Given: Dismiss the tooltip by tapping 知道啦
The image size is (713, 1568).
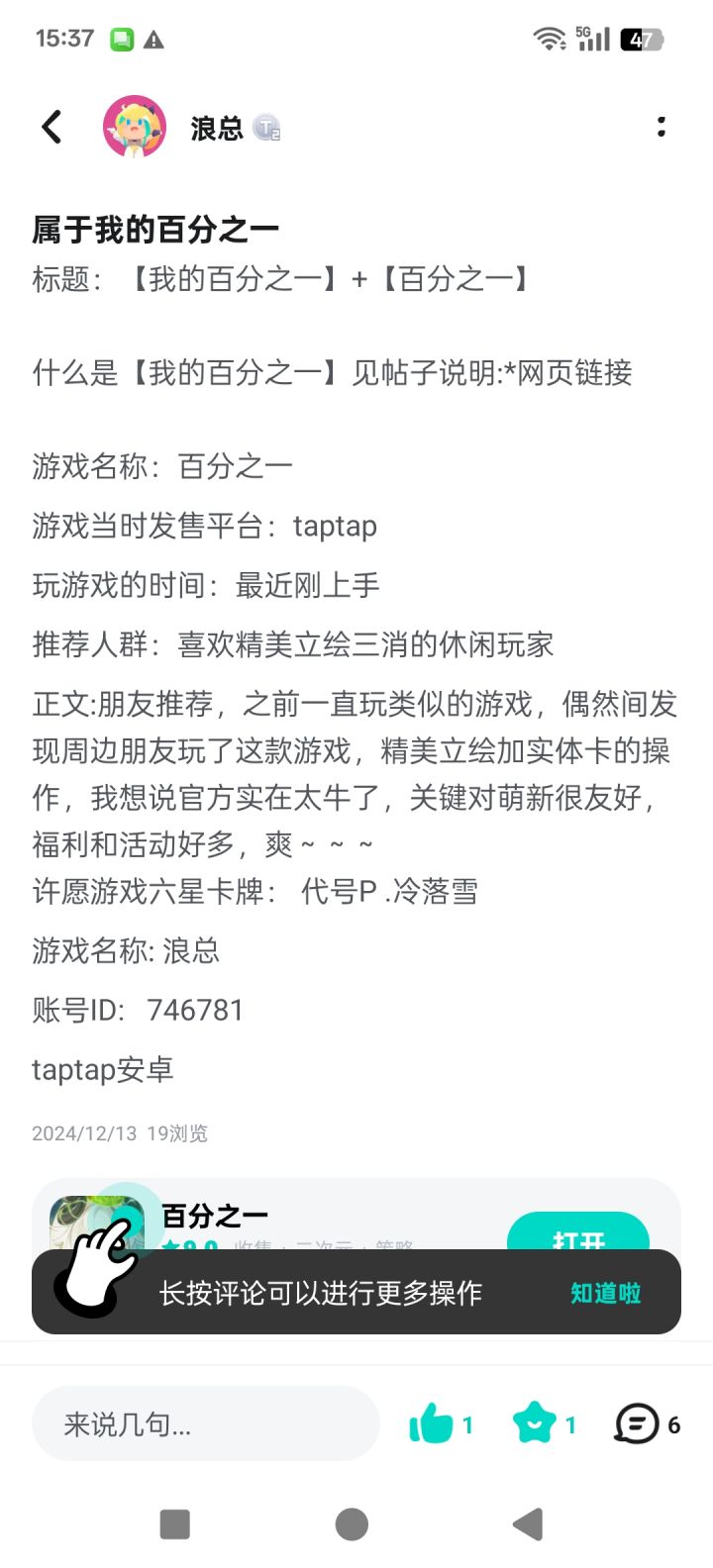Looking at the screenshot, I should [x=605, y=1292].
